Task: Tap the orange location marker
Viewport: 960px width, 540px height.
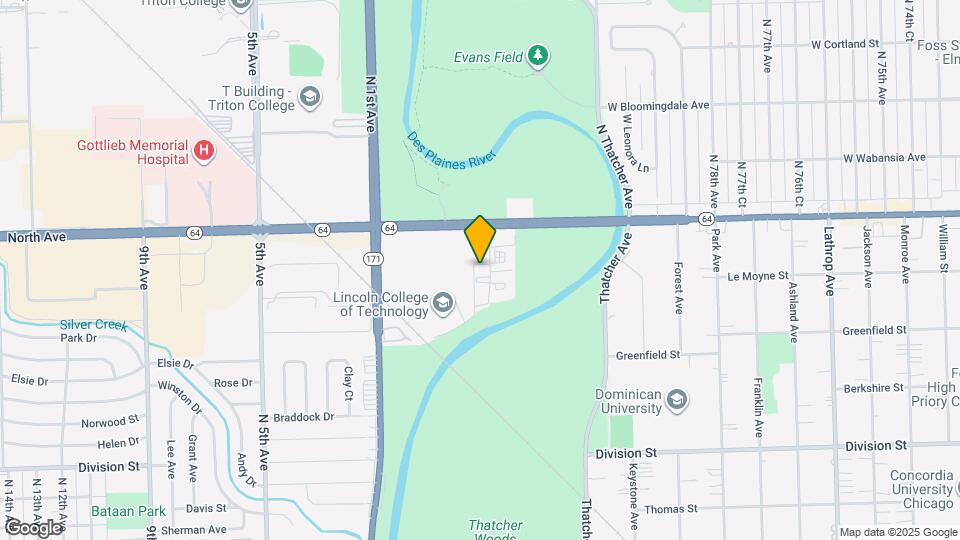Action: pos(480,239)
